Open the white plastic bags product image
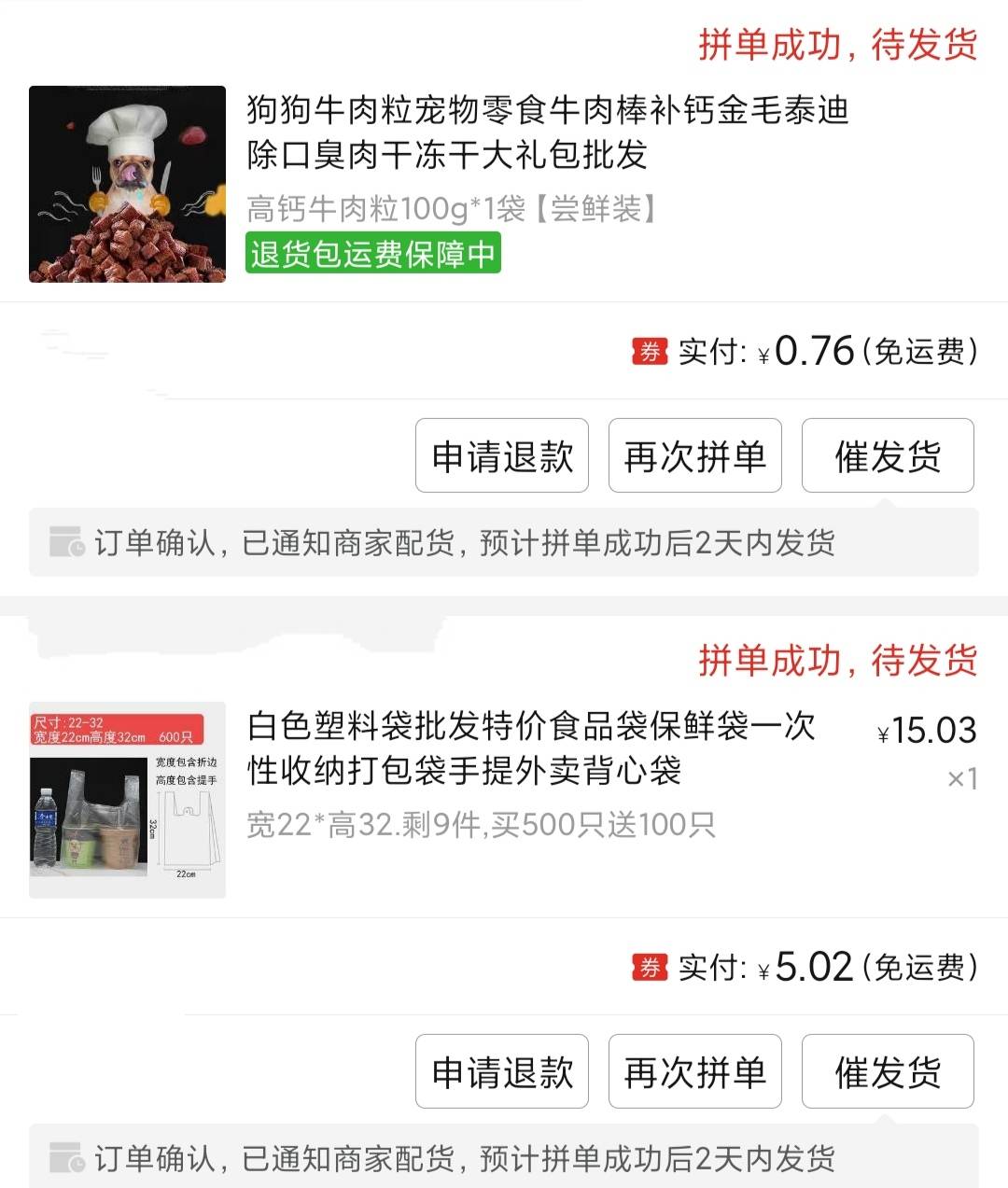Screen dimensions: 1008x1188 pyautogui.click(x=126, y=798)
